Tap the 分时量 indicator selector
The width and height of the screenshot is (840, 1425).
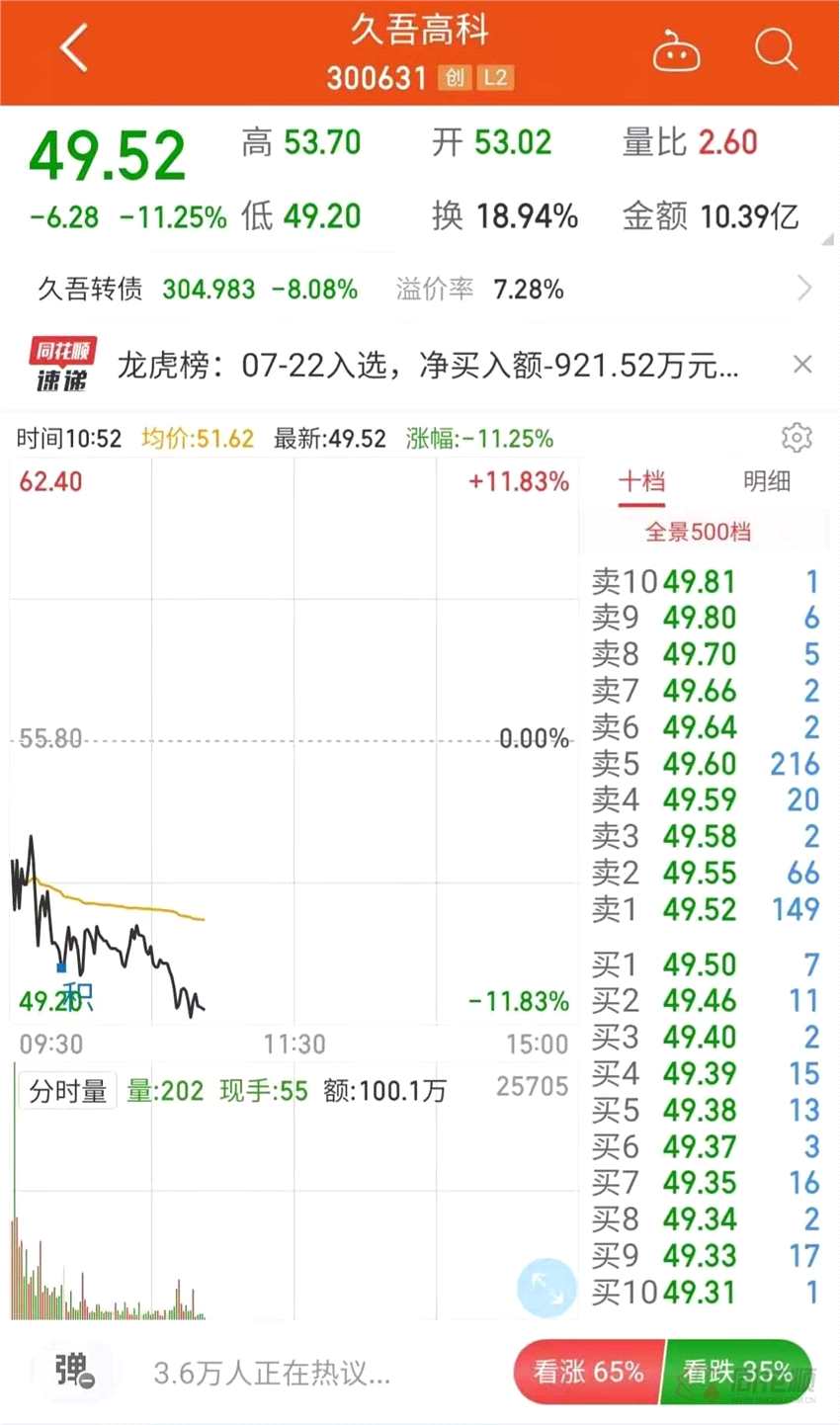(67, 1091)
